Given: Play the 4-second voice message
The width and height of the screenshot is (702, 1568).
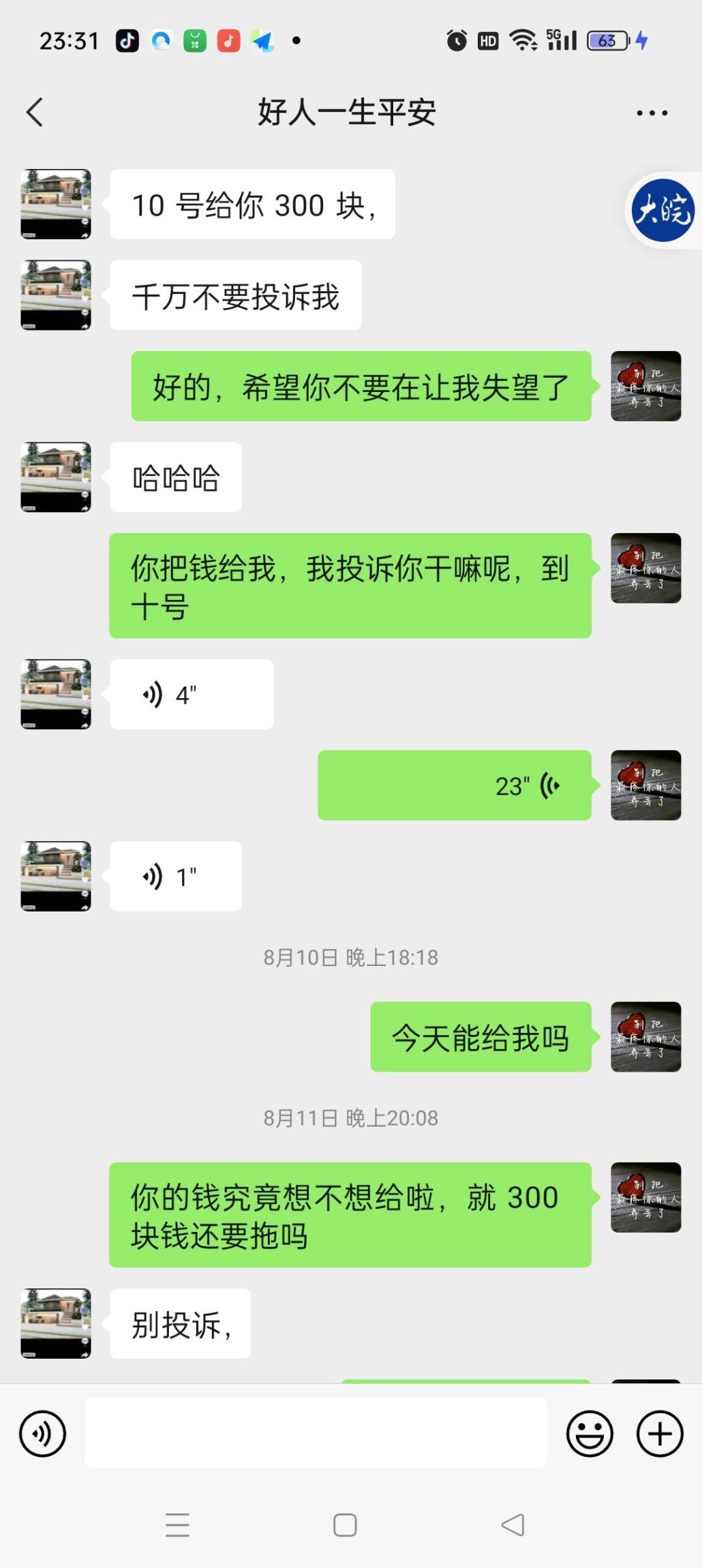Looking at the screenshot, I should [191, 695].
